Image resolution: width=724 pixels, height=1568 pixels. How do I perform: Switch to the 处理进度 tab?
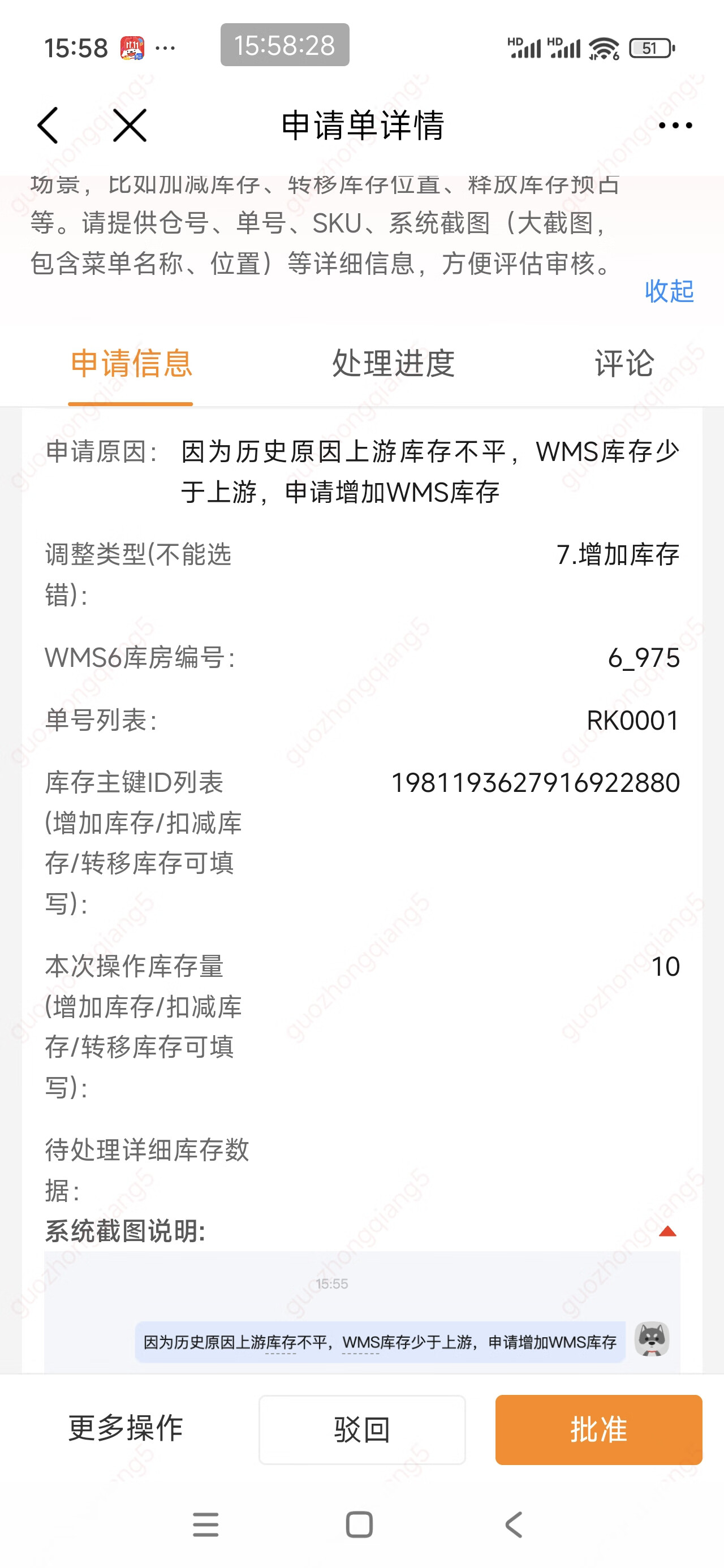(393, 363)
